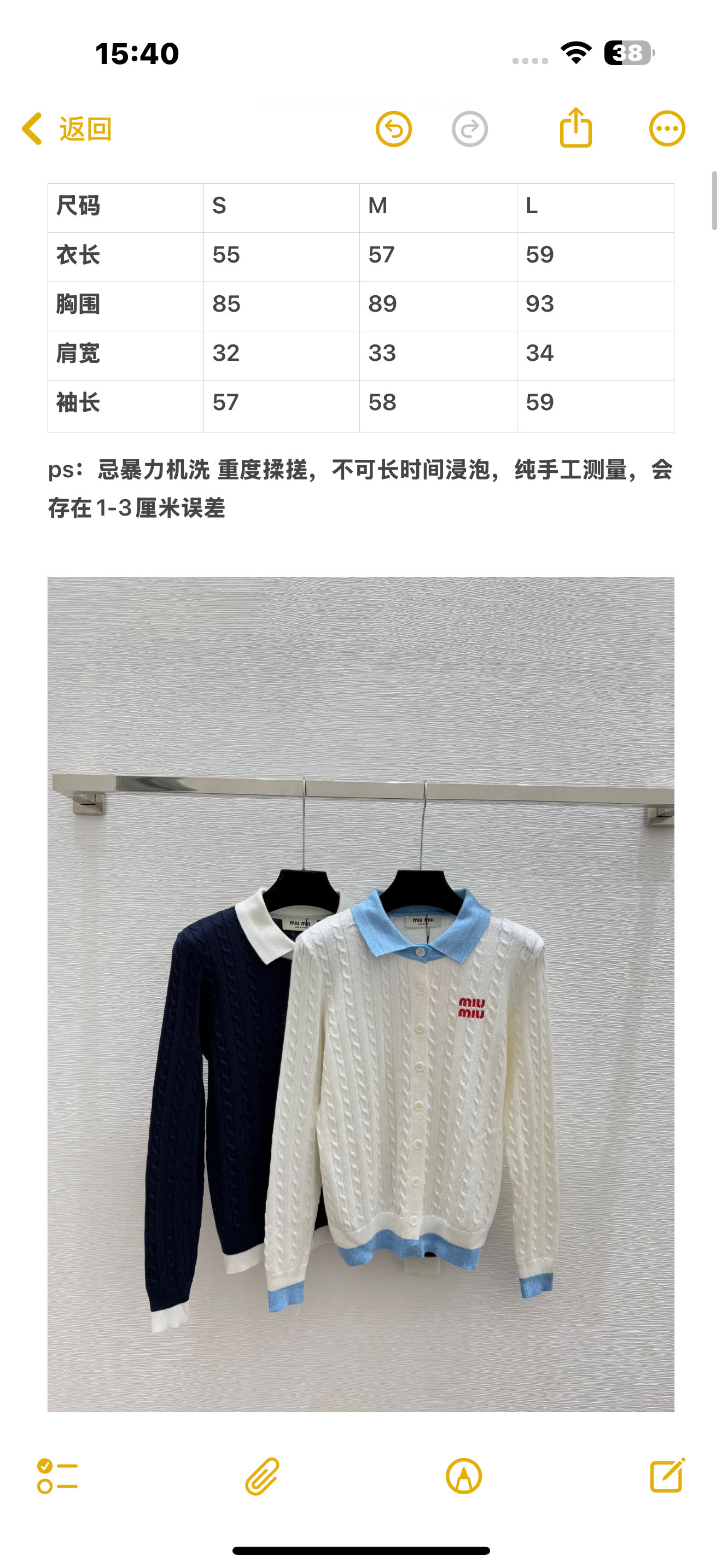The height and width of the screenshot is (1568, 722).
Task: Go back via the 返回 button
Action: click(x=67, y=129)
